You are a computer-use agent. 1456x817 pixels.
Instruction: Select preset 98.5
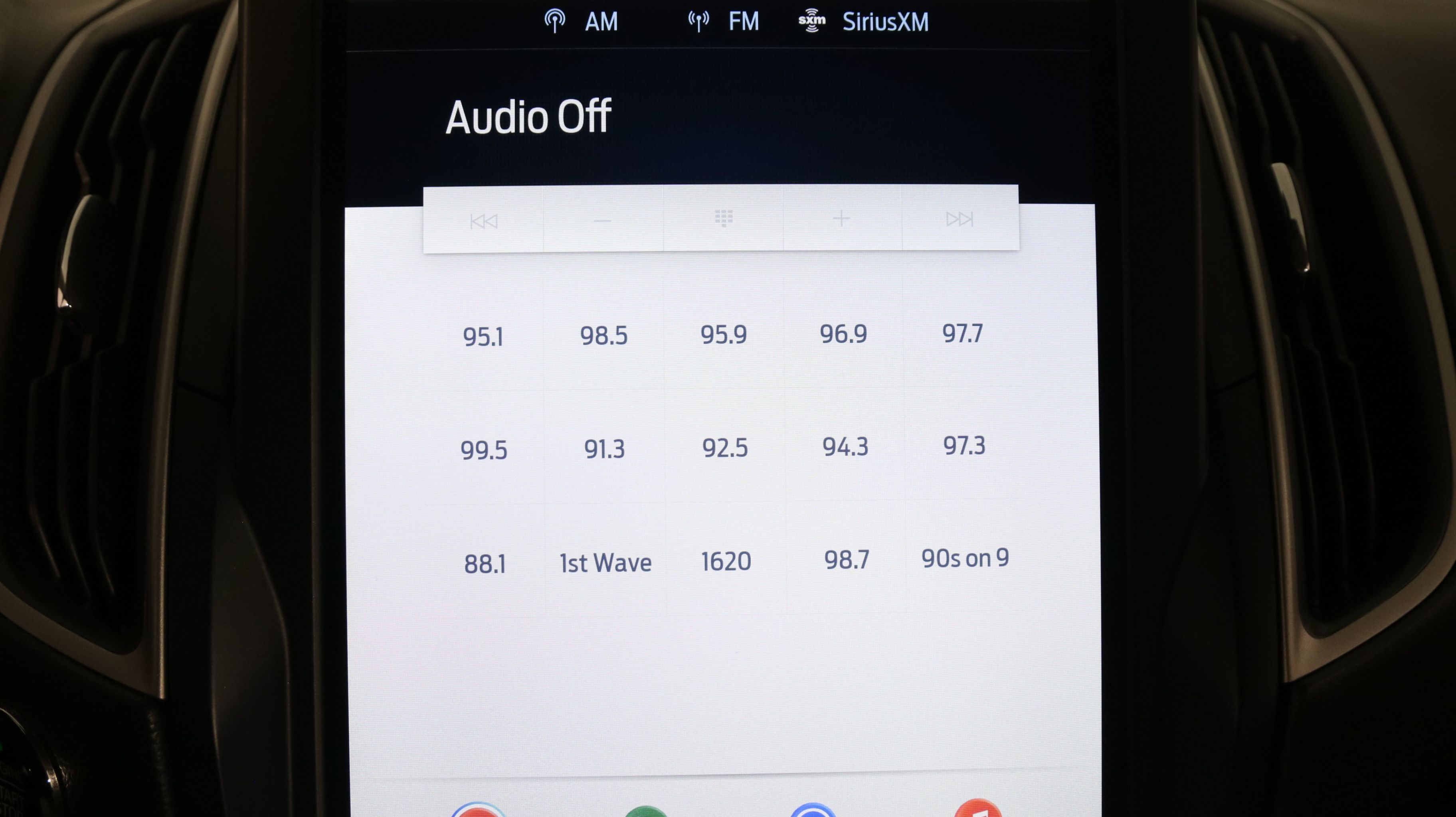coord(603,335)
